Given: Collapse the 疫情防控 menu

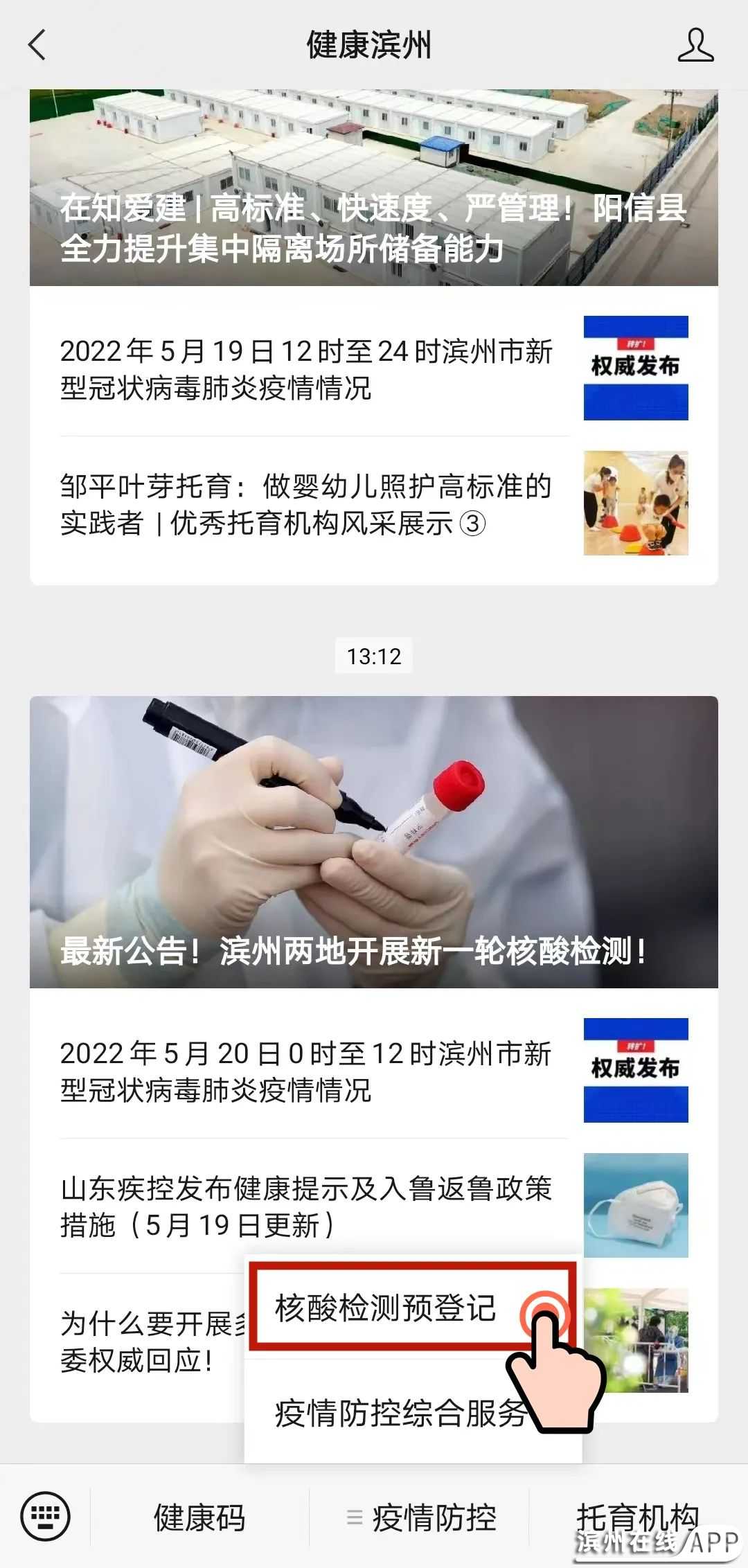Looking at the screenshot, I should click(421, 1518).
